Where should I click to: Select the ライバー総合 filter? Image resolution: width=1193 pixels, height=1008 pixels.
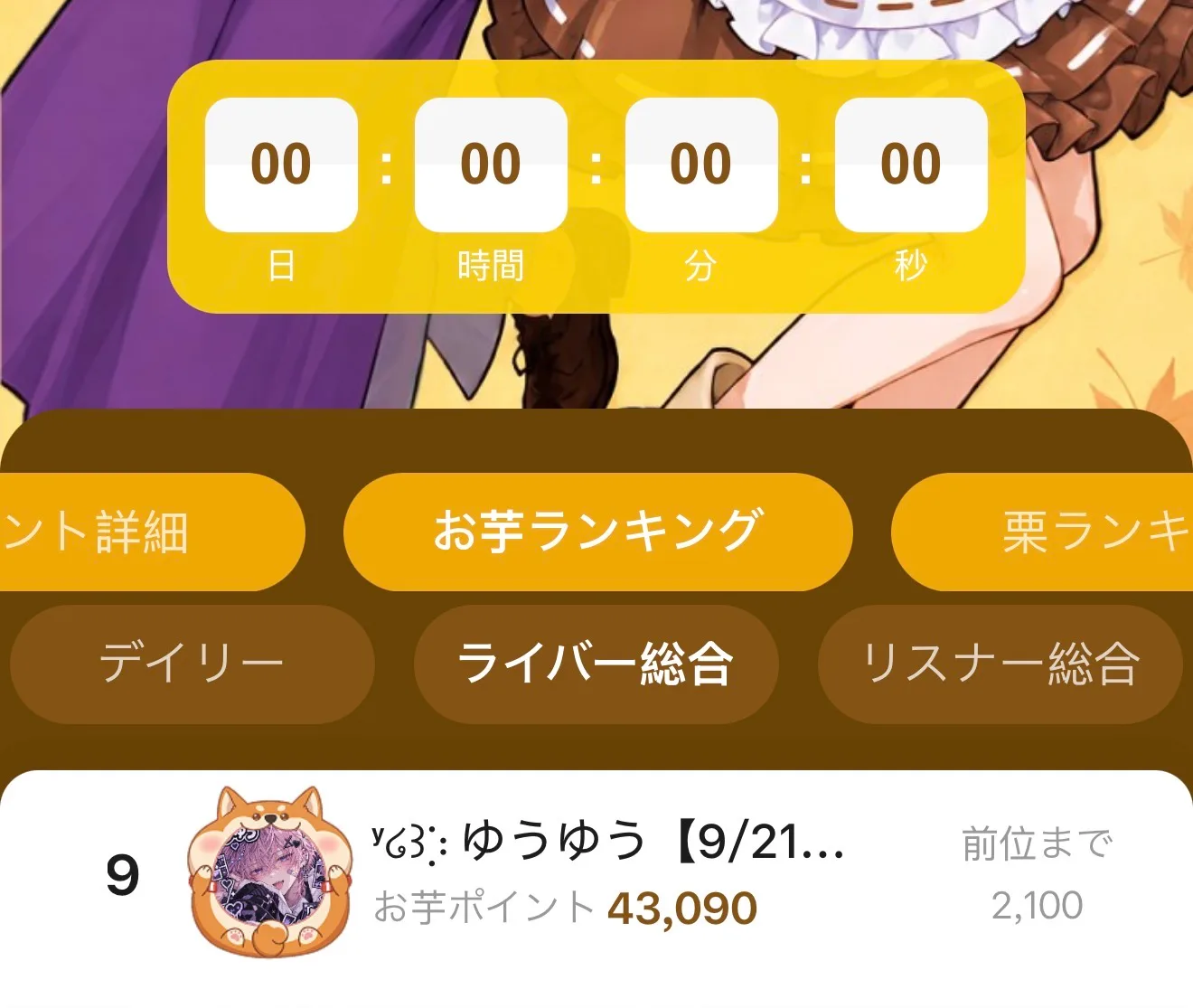pos(596,664)
